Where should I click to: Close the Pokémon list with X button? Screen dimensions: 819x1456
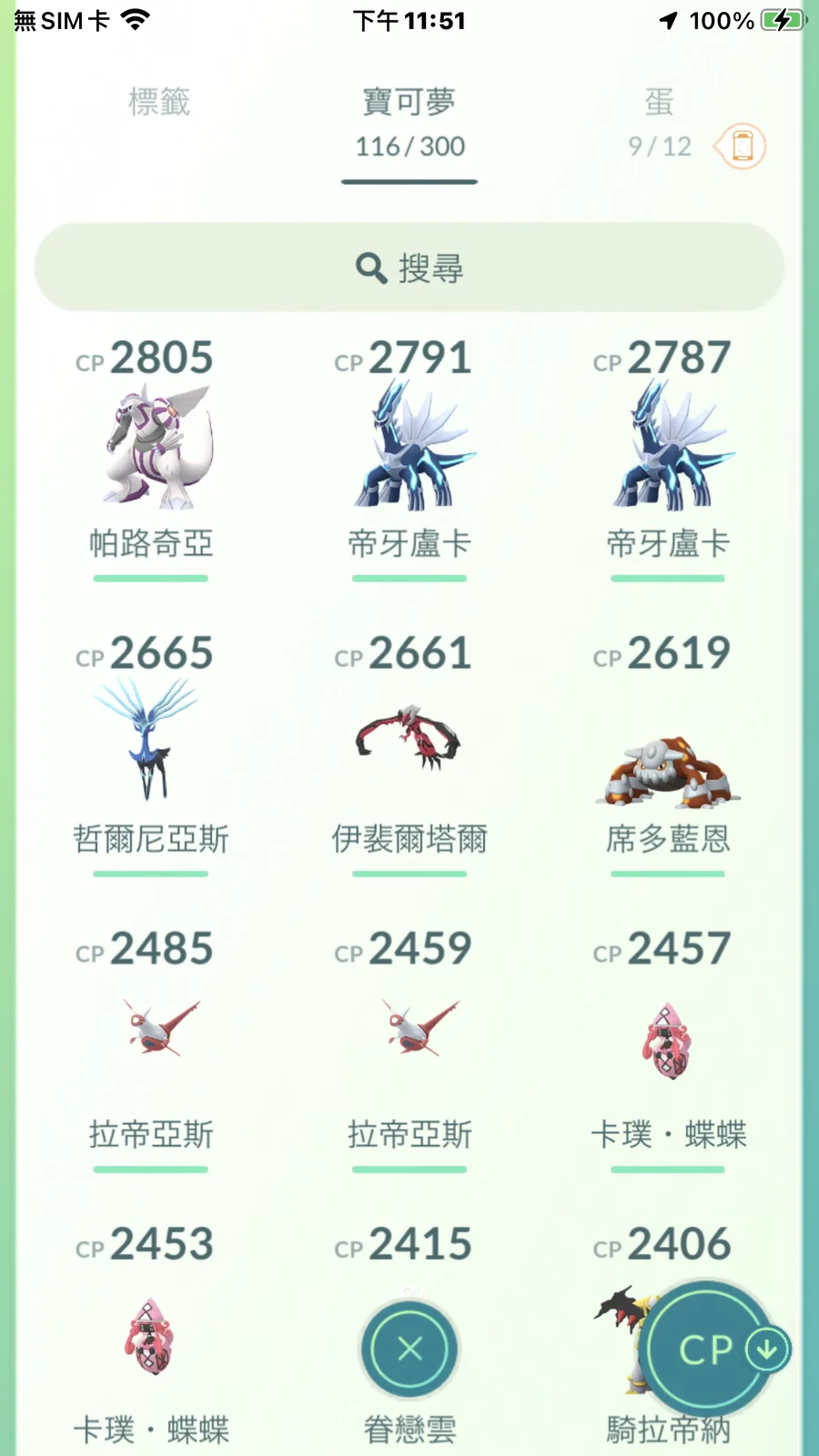(410, 1349)
